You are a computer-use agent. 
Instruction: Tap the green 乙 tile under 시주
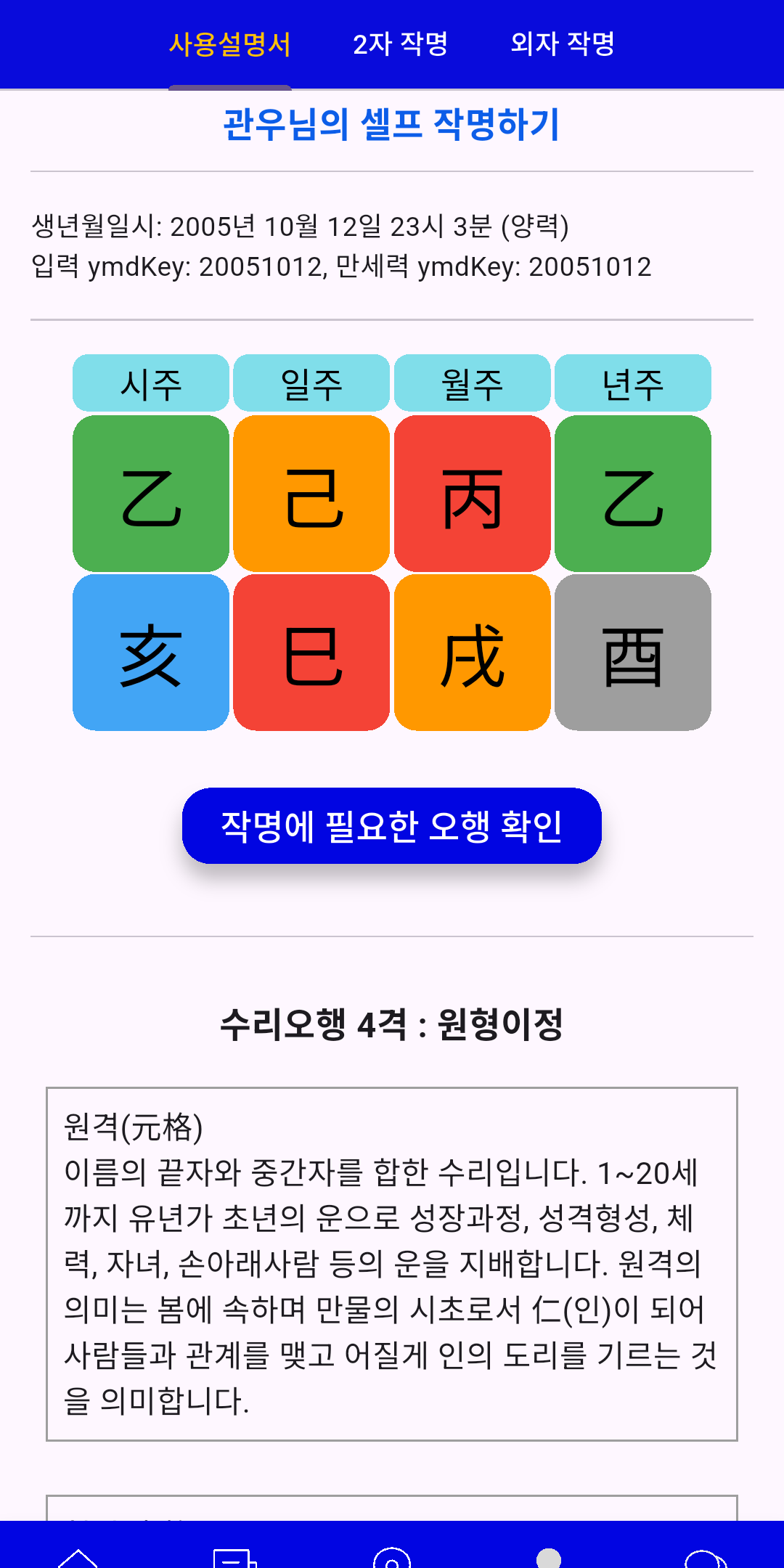click(151, 494)
